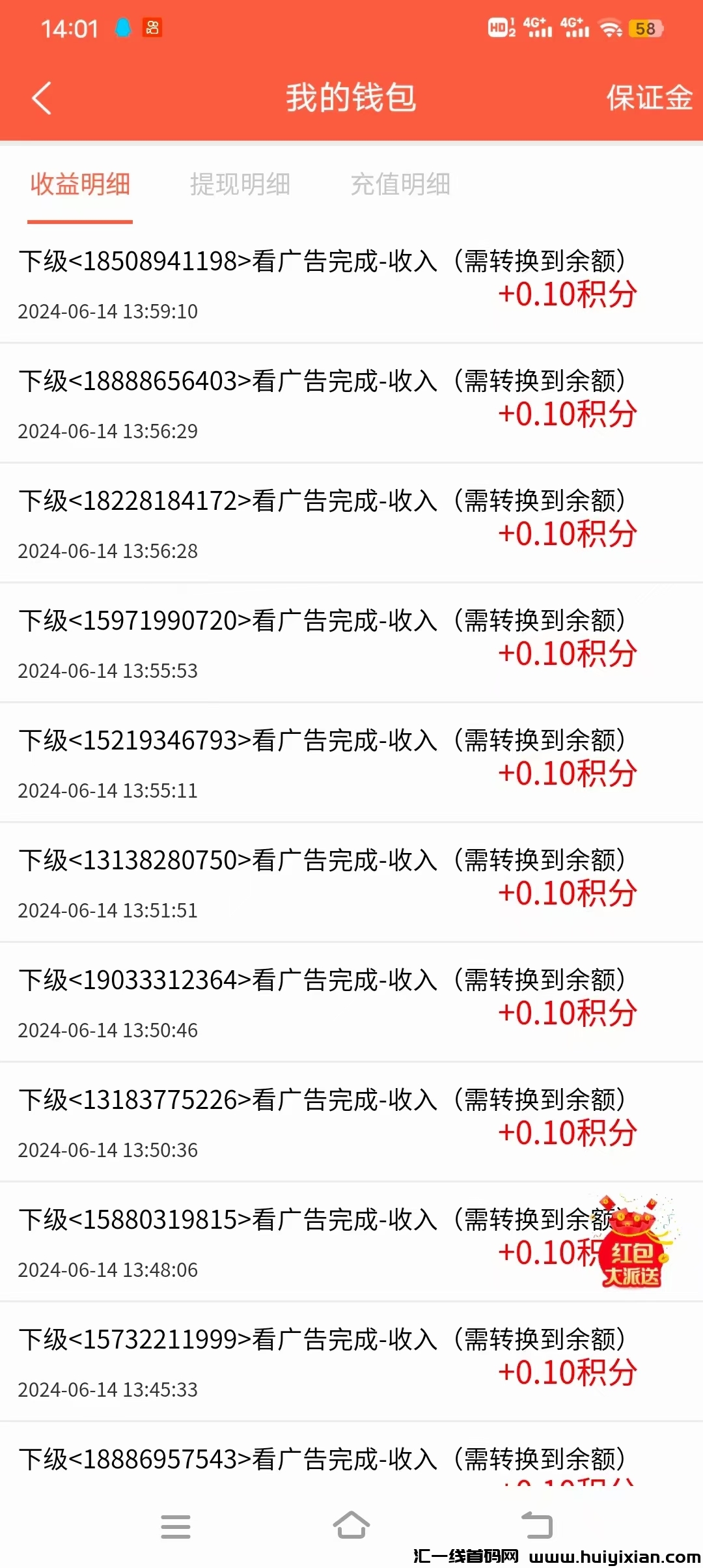Screen dimensions: 703x1568
Task: Open the 保证金 page
Action: coord(649,99)
